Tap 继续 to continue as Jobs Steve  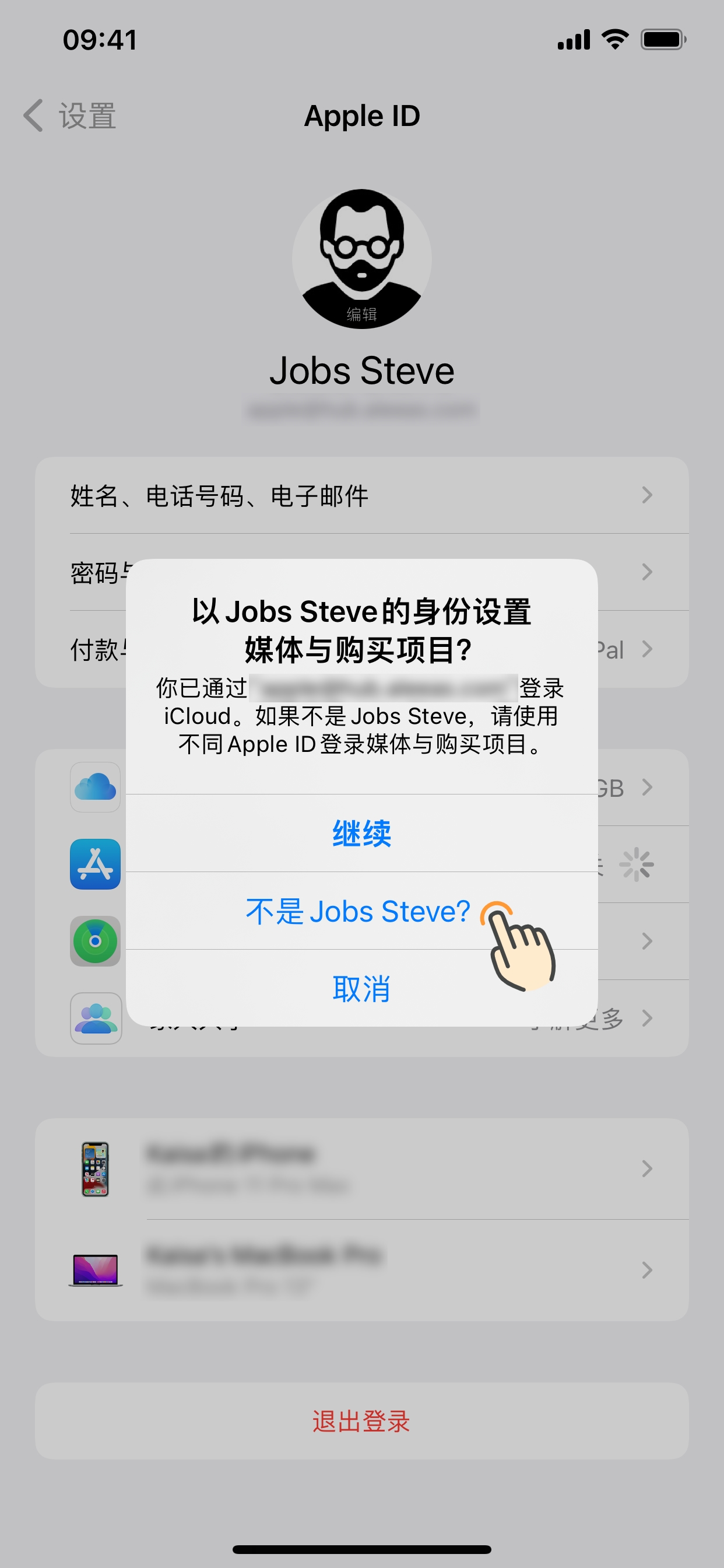click(x=361, y=832)
